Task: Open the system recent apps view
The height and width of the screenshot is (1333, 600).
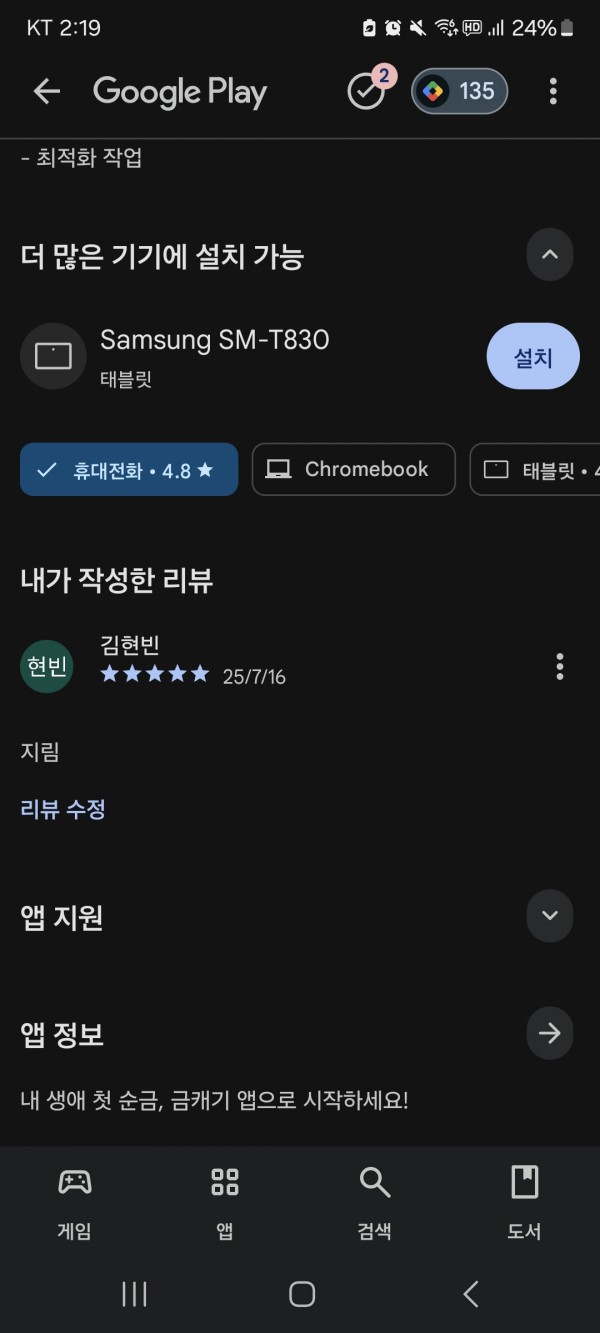Action: (x=134, y=1294)
